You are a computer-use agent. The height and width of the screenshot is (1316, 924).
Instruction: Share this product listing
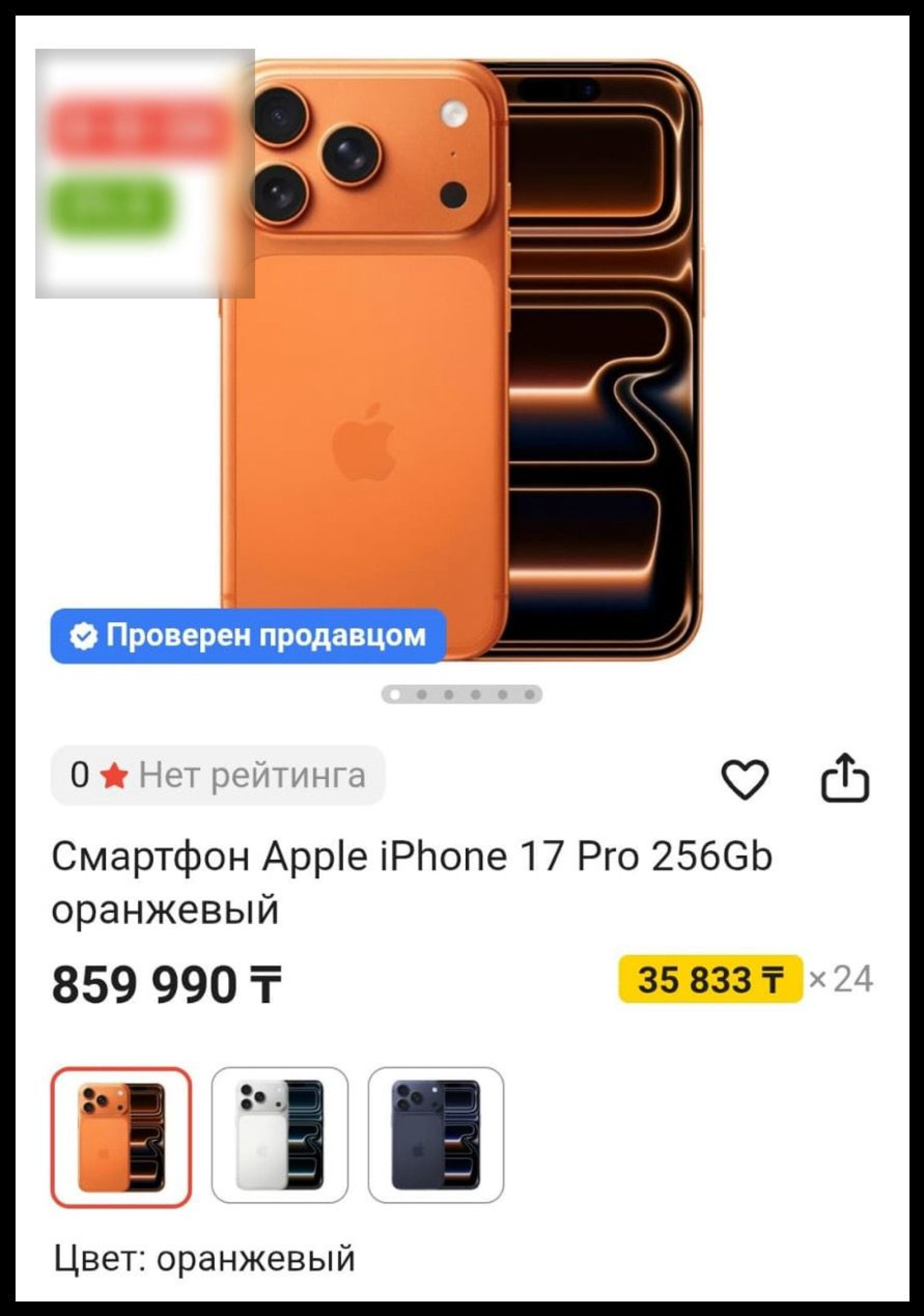point(845,778)
